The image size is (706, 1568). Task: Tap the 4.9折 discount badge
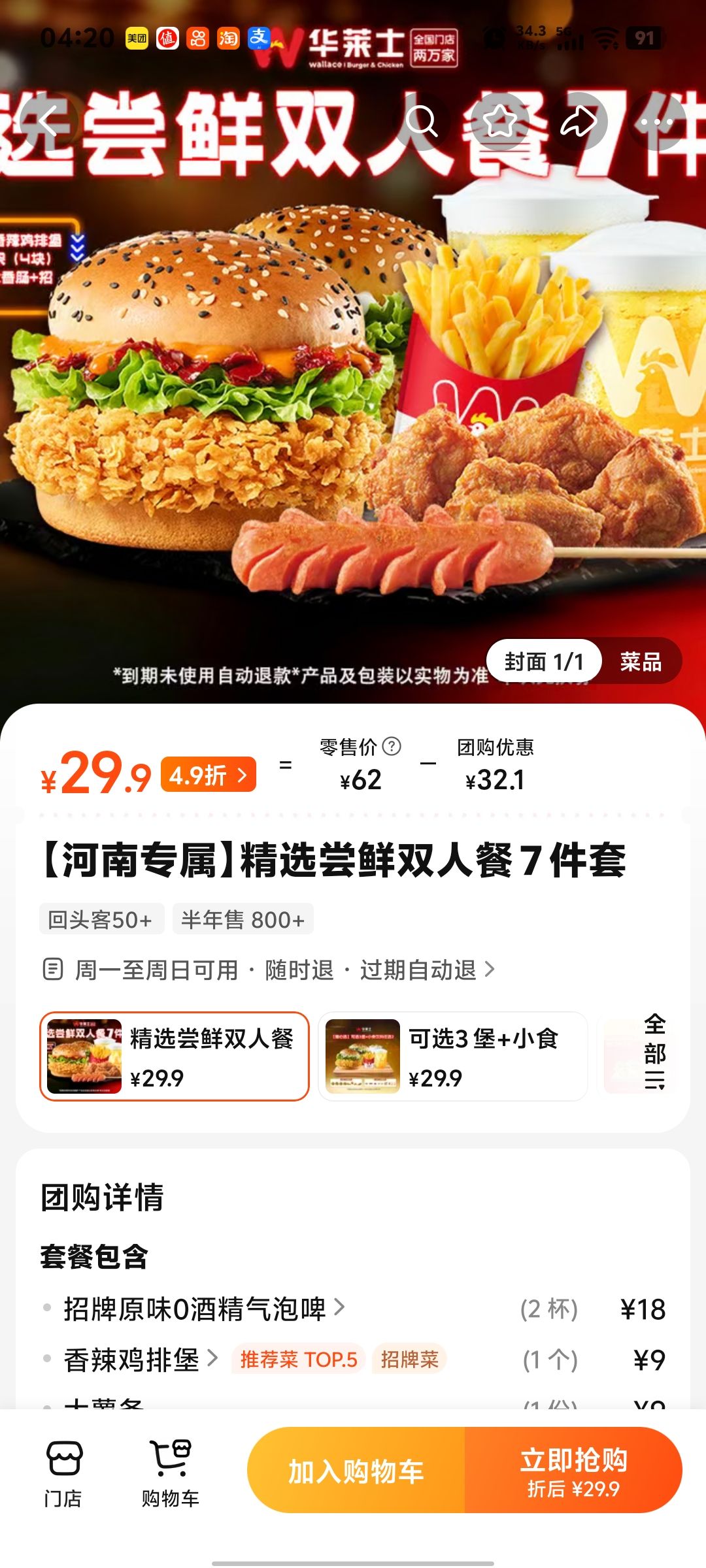(208, 775)
